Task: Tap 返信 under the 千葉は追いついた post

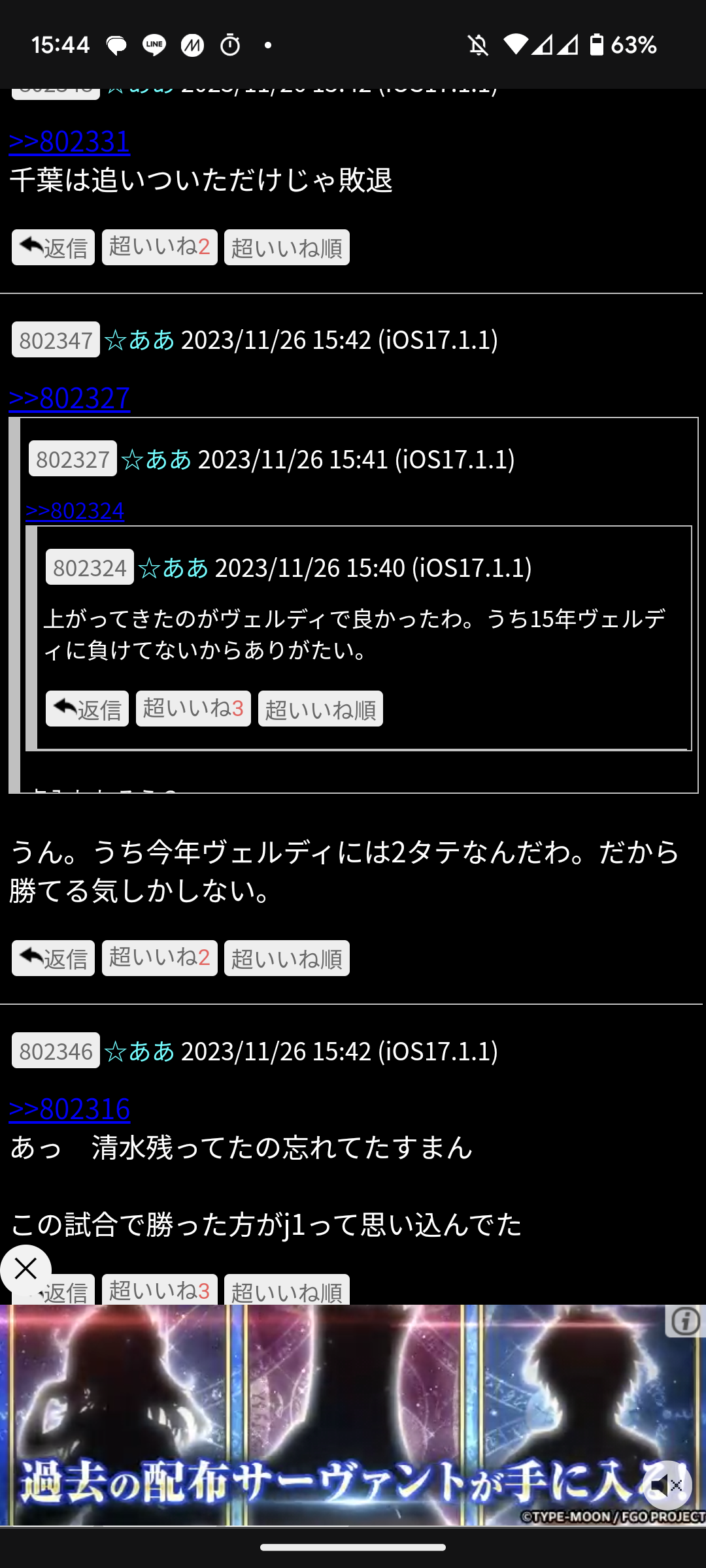Action: pyautogui.click(x=53, y=248)
